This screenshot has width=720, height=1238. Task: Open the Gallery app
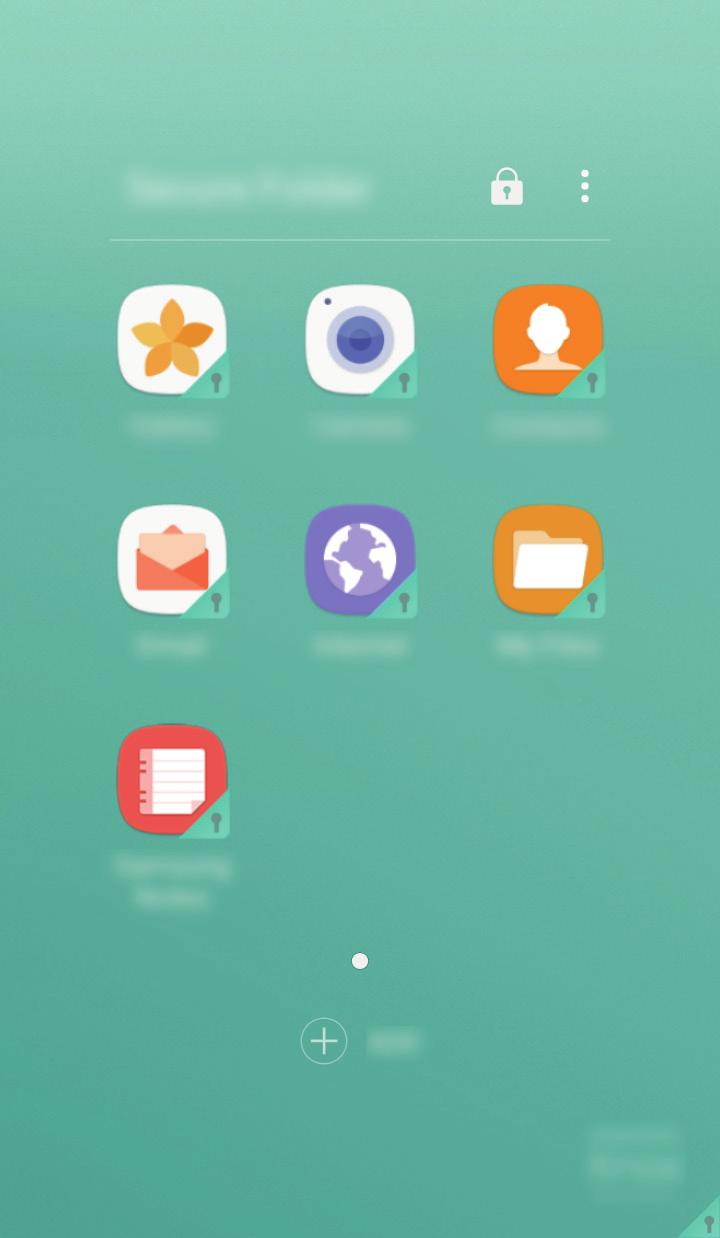172,341
